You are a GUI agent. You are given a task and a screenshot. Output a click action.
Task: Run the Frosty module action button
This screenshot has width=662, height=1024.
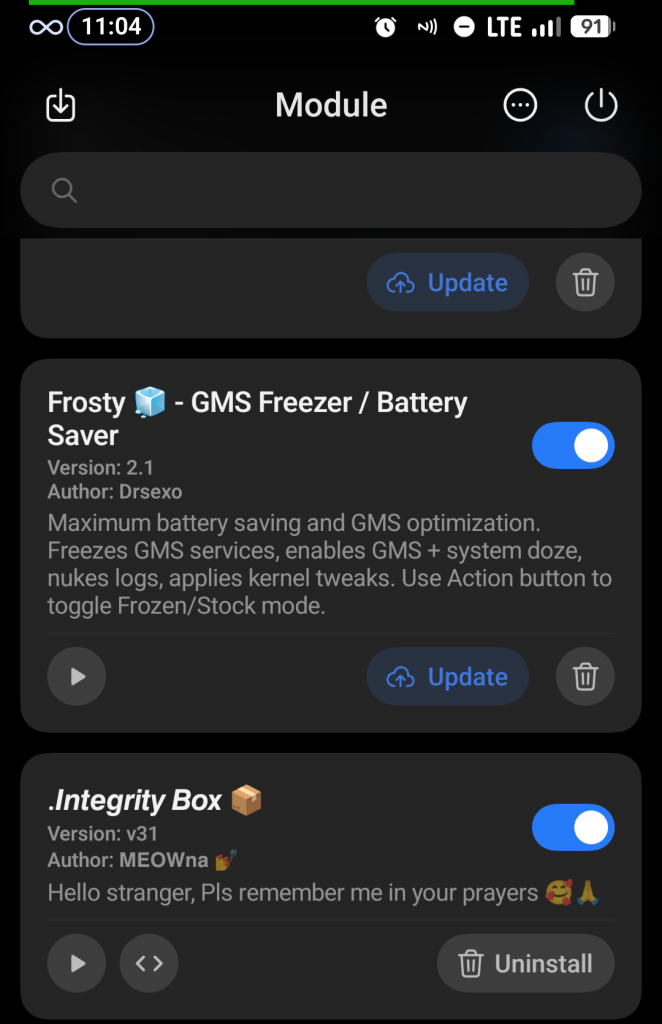click(x=77, y=677)
